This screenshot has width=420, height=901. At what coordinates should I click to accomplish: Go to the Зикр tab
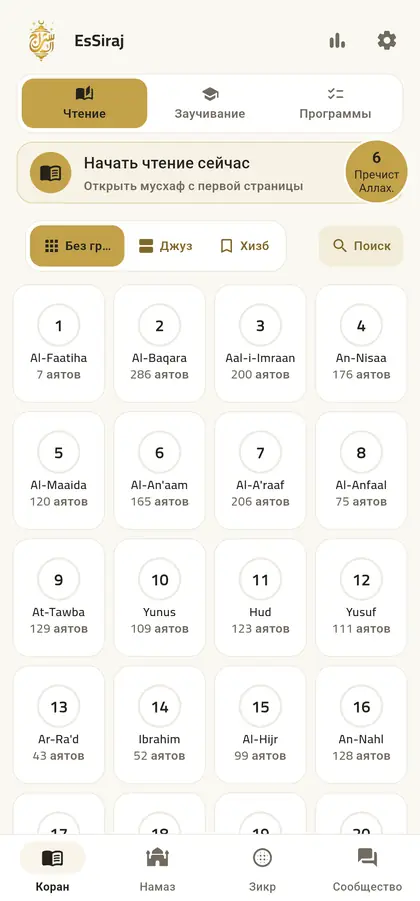click(262, 869)
